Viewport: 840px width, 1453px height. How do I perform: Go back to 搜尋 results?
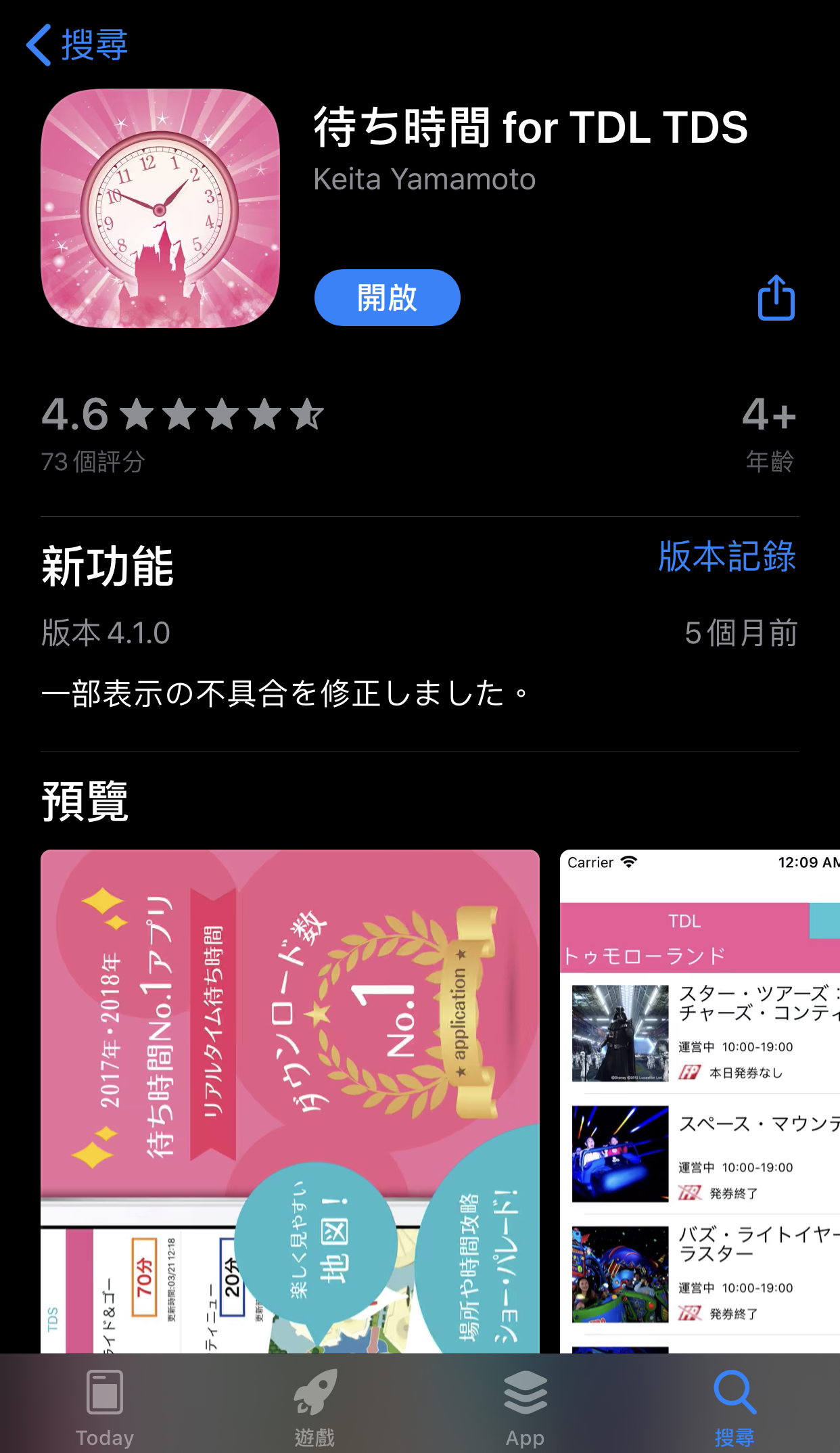coord(77,45)
